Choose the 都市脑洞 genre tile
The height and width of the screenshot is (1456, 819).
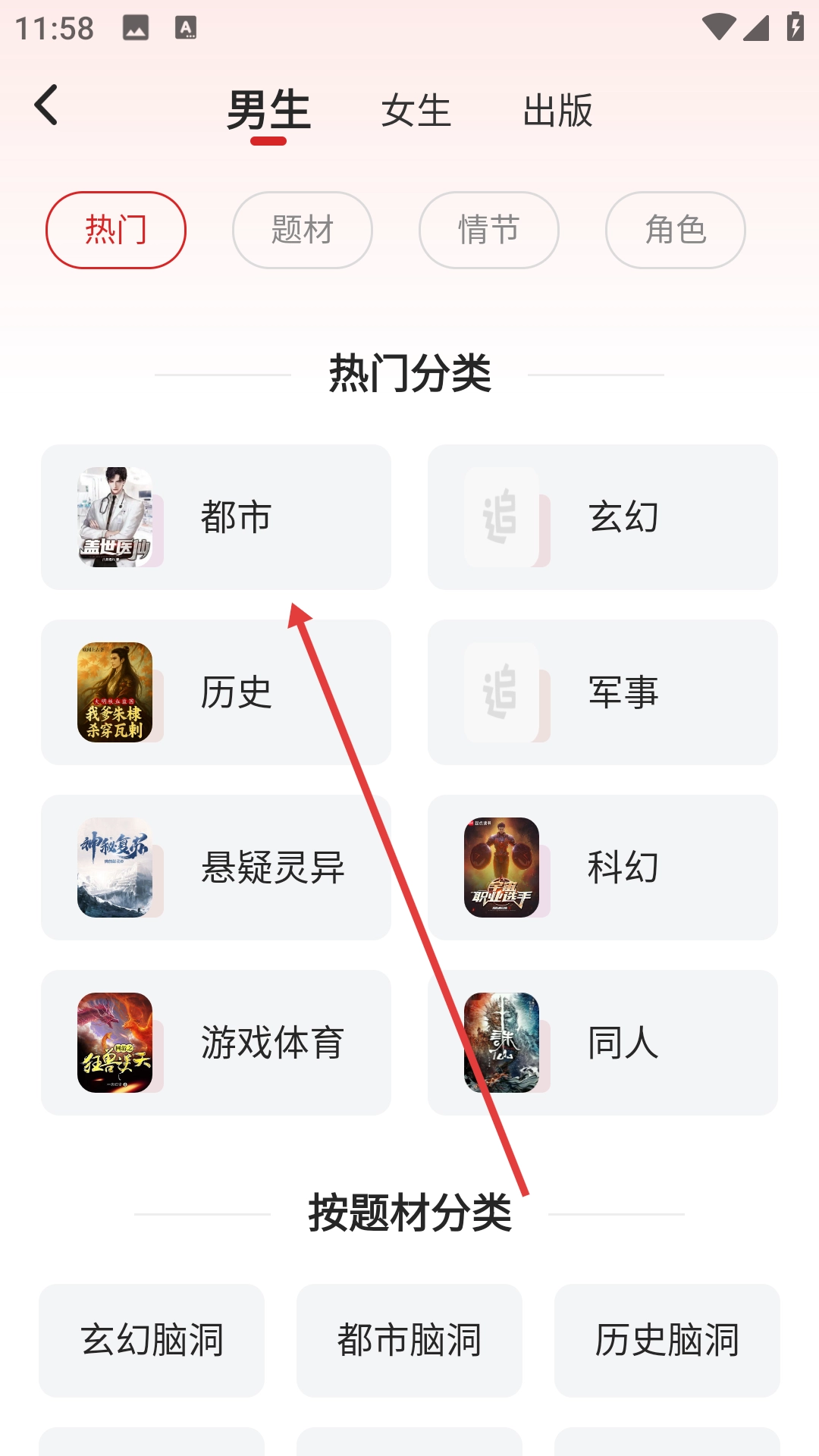tap(409, 1340)
